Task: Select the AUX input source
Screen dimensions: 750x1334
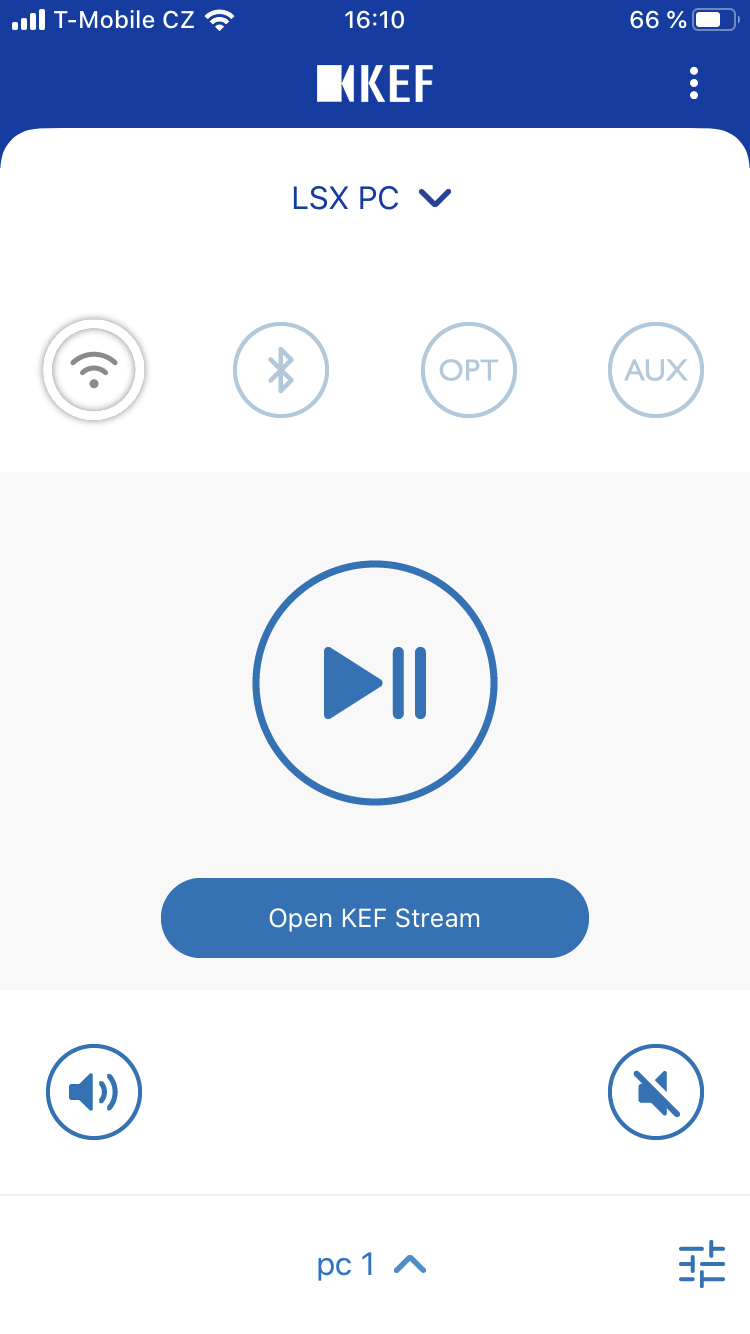Action: click(656, 371)
